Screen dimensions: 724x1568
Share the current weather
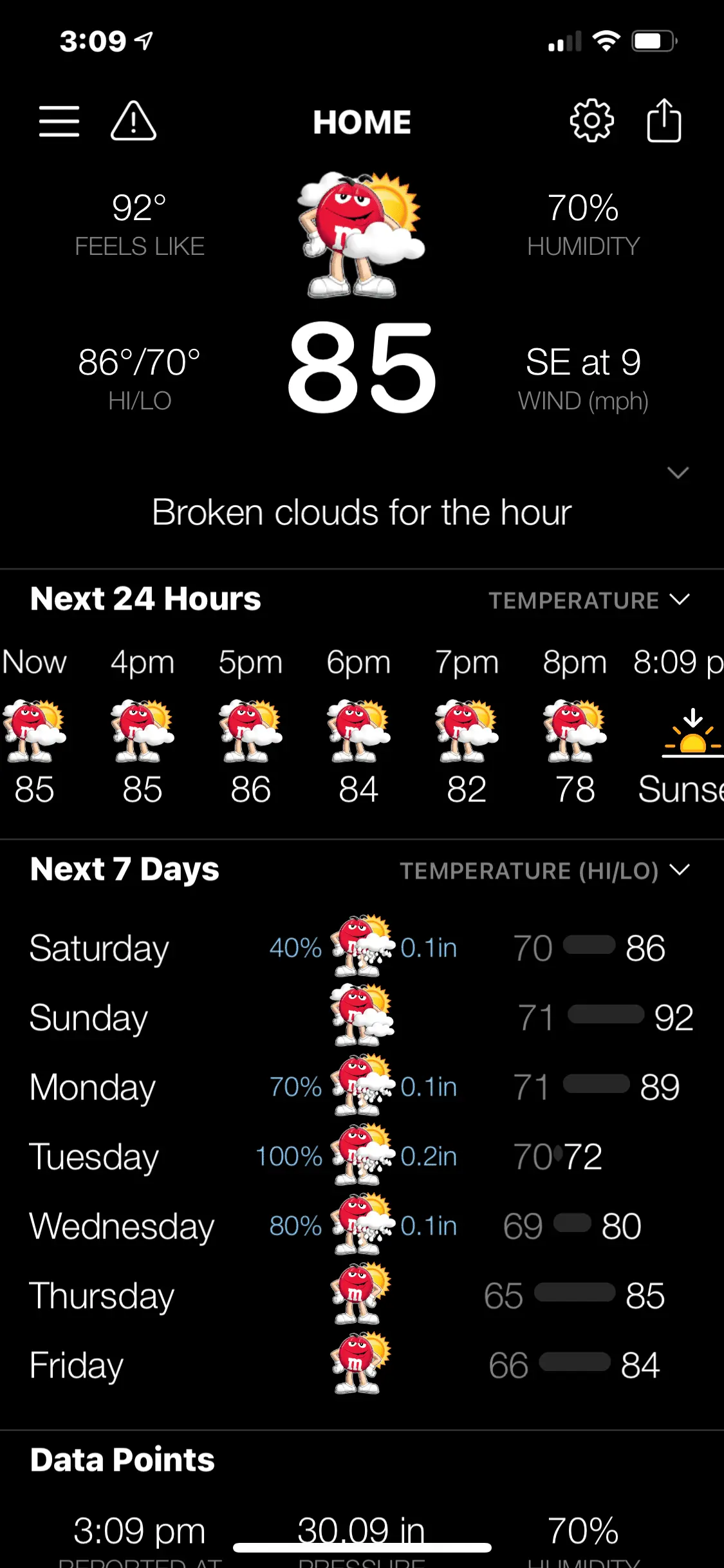[664, 121]
